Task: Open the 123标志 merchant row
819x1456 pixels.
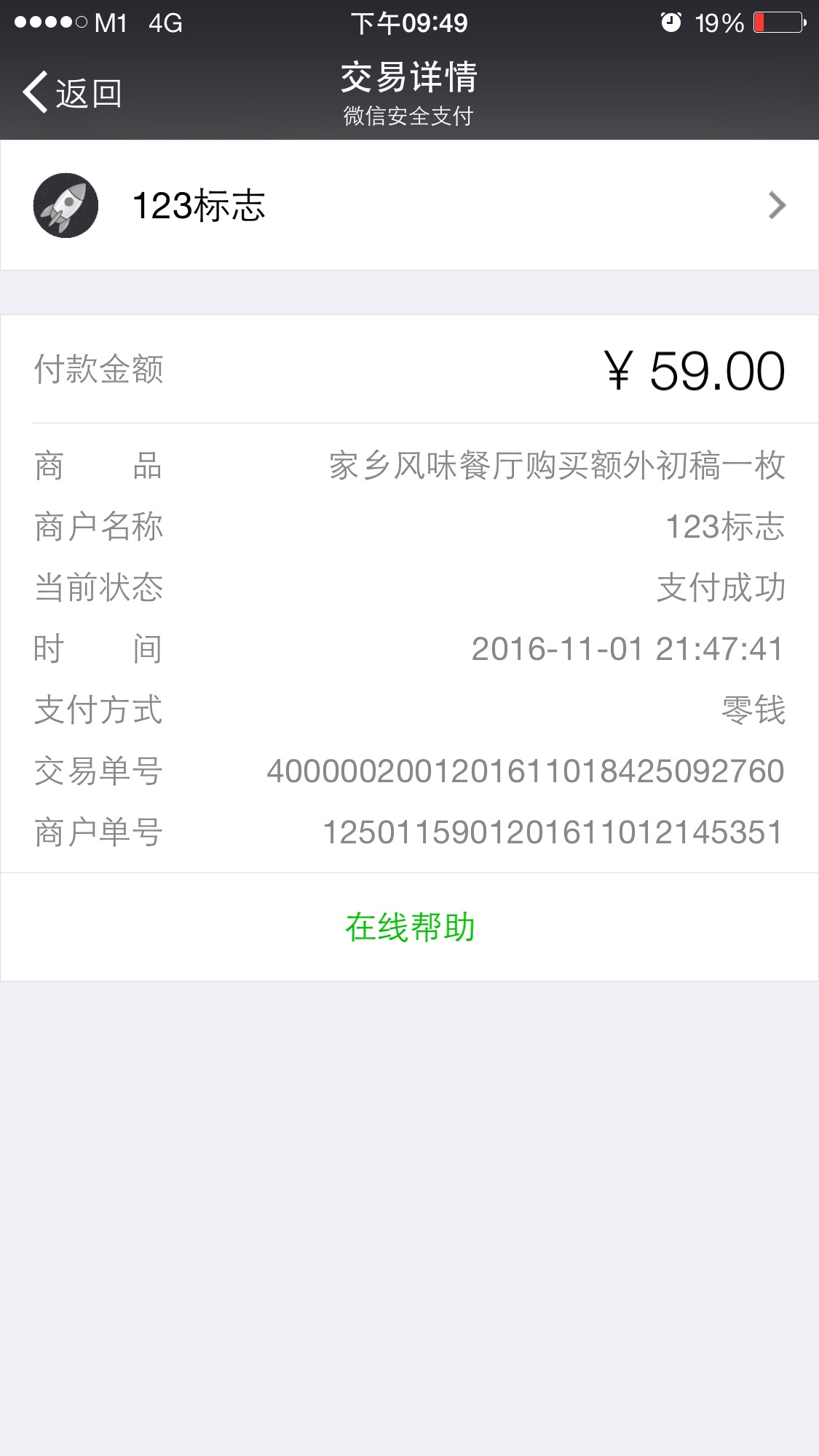Action: pos(409,205)
